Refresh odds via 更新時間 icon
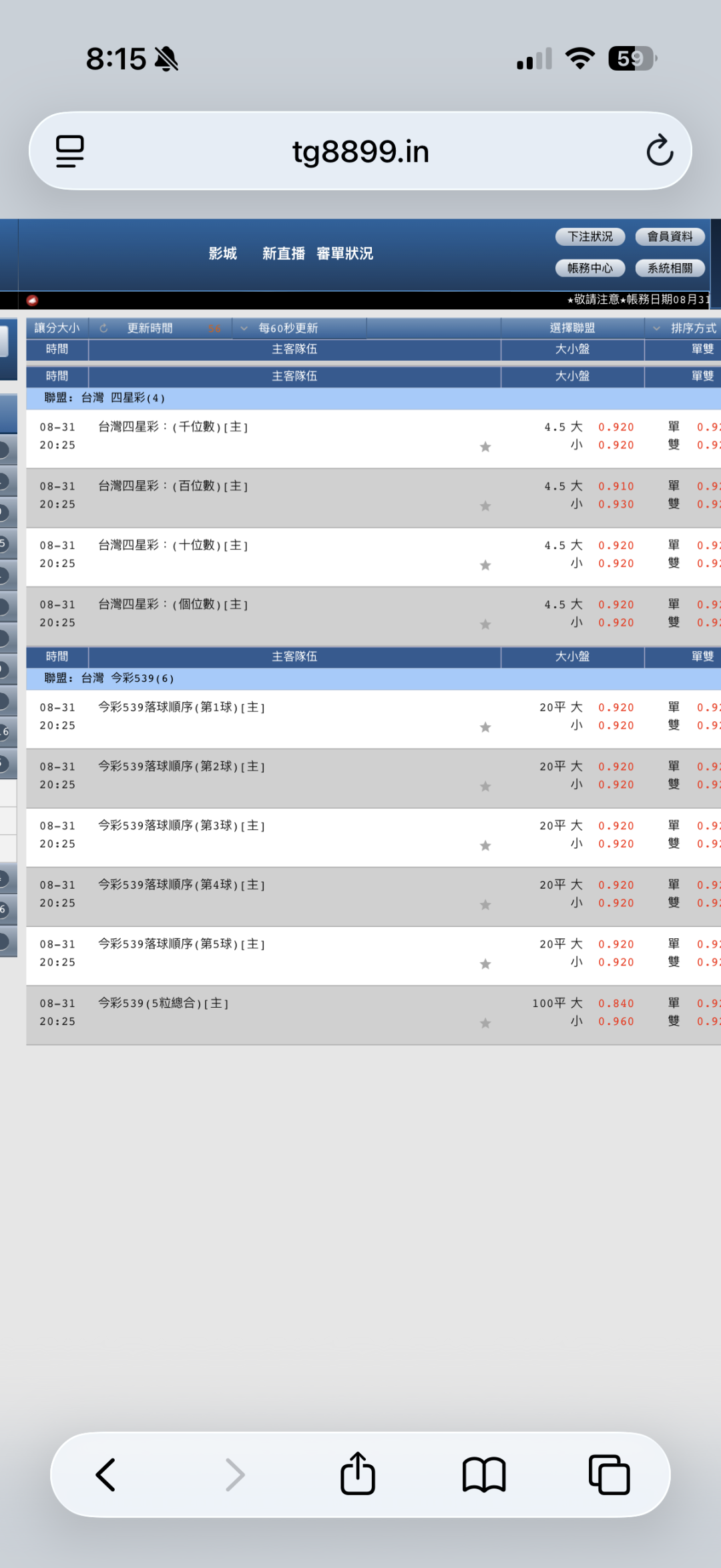 [103, 328]
